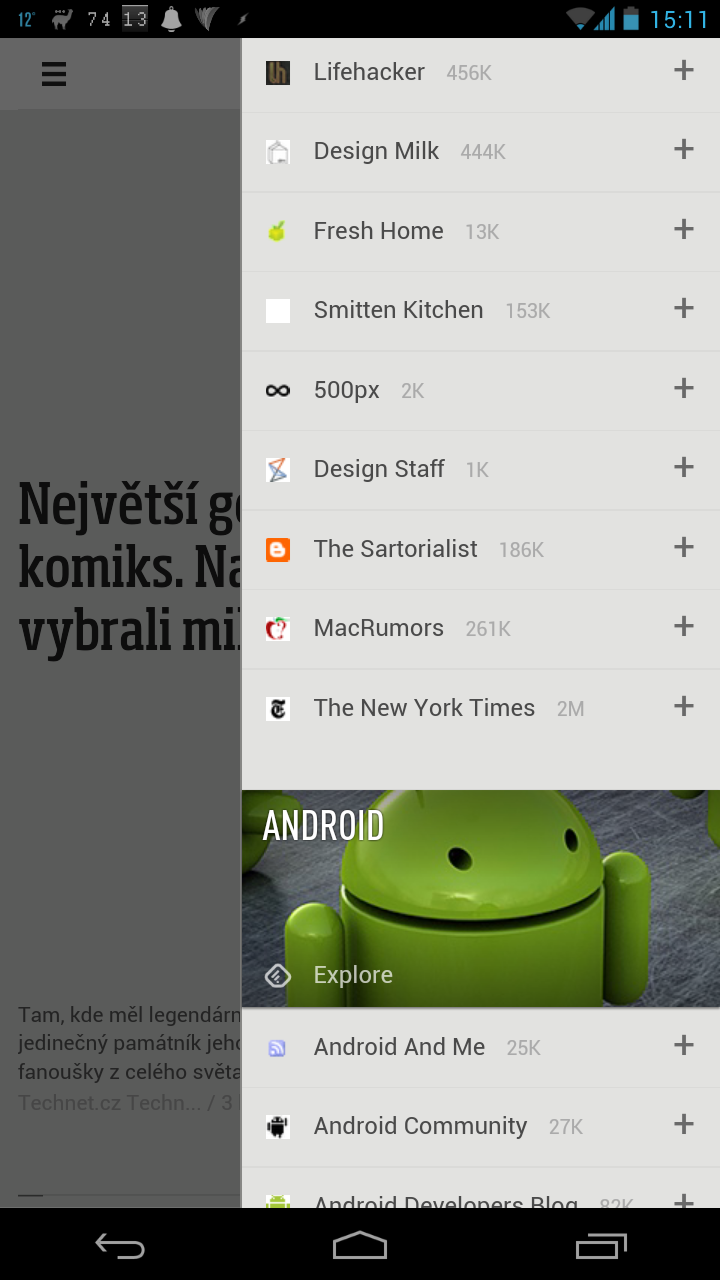The width and height of the screenshot is (720, 1280).
Task: Open the Fresh Home feed row
Action: point(481,231)
